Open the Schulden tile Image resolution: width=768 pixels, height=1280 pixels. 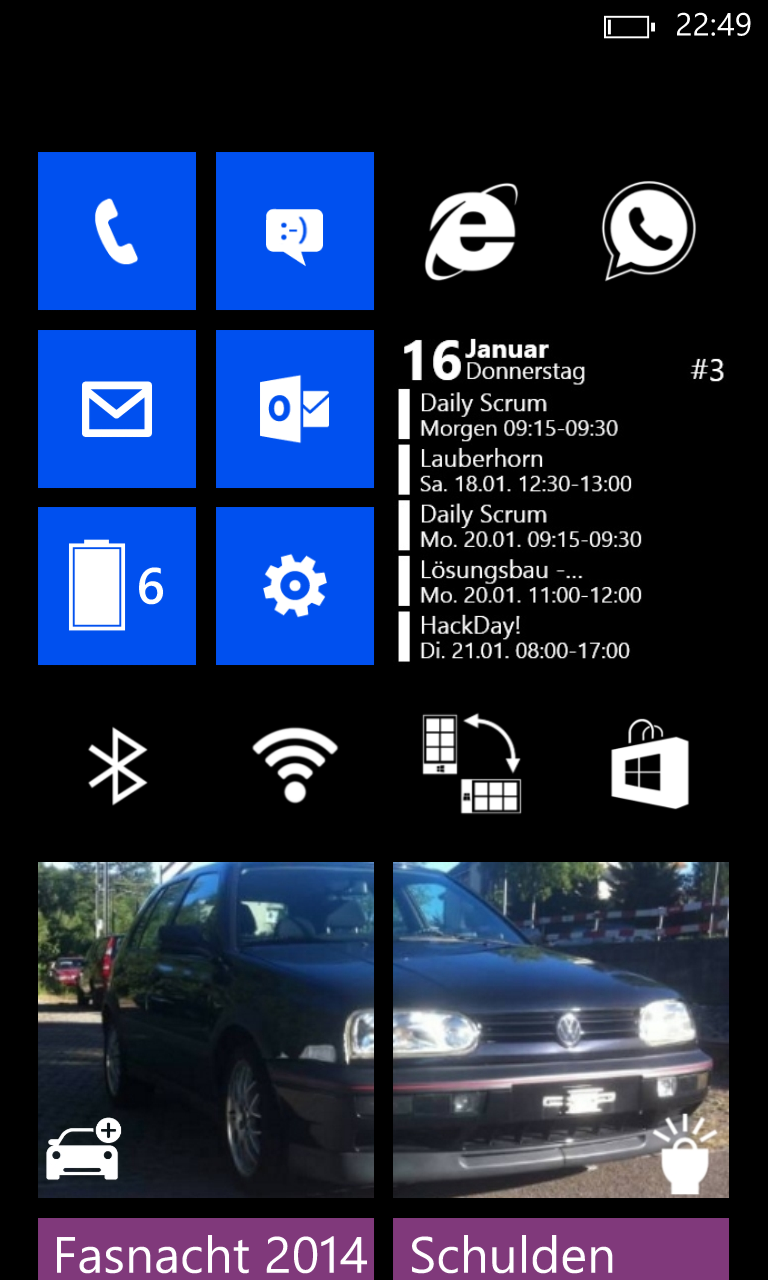[x=561, y=1249]
